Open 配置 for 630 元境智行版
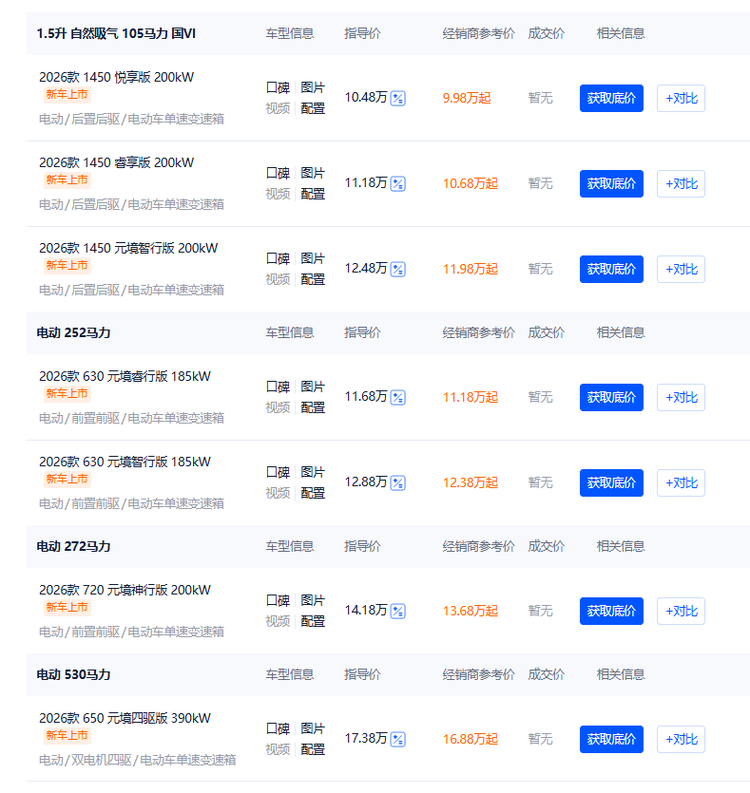750x793 pixels. [313, 493]
